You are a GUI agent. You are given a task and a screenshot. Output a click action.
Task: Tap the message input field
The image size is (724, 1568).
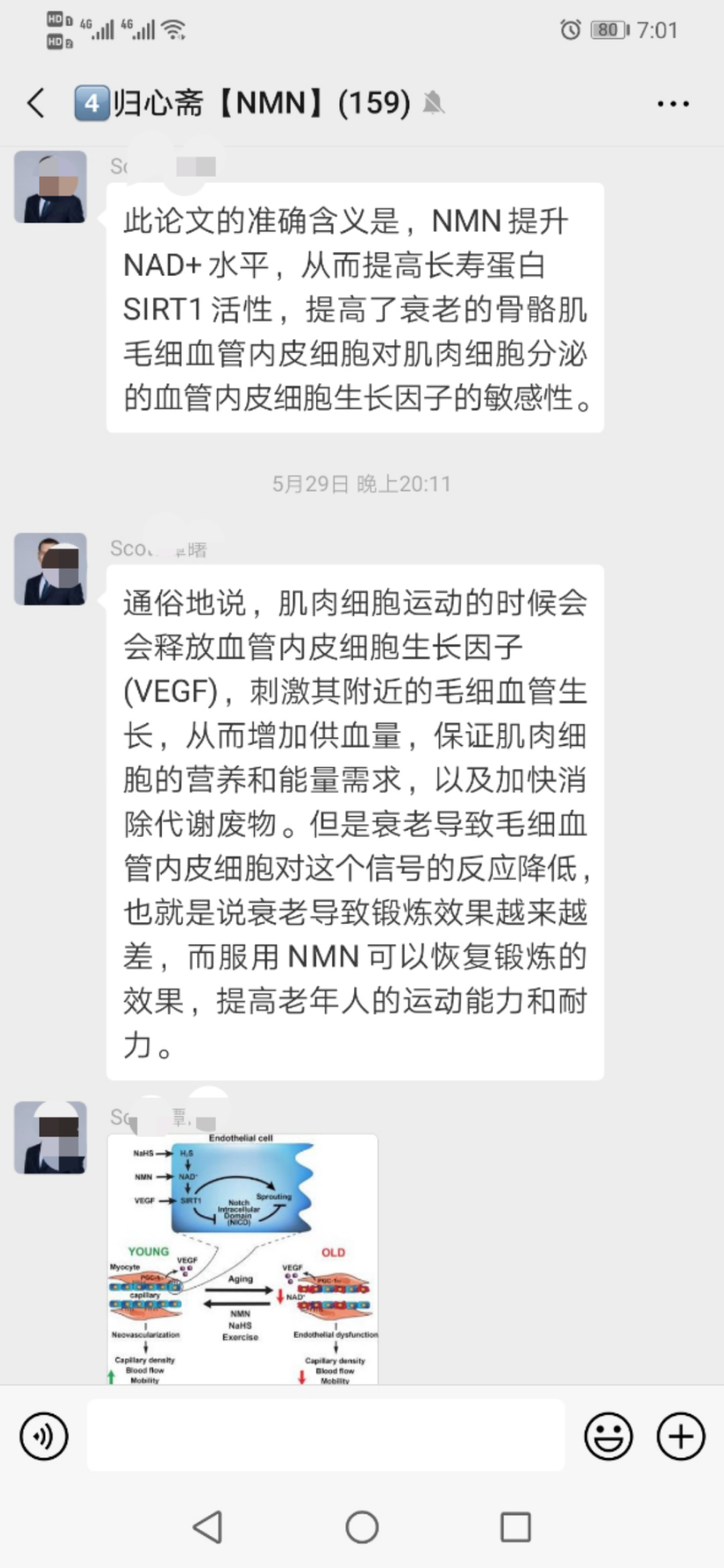tap(326, 1435)
